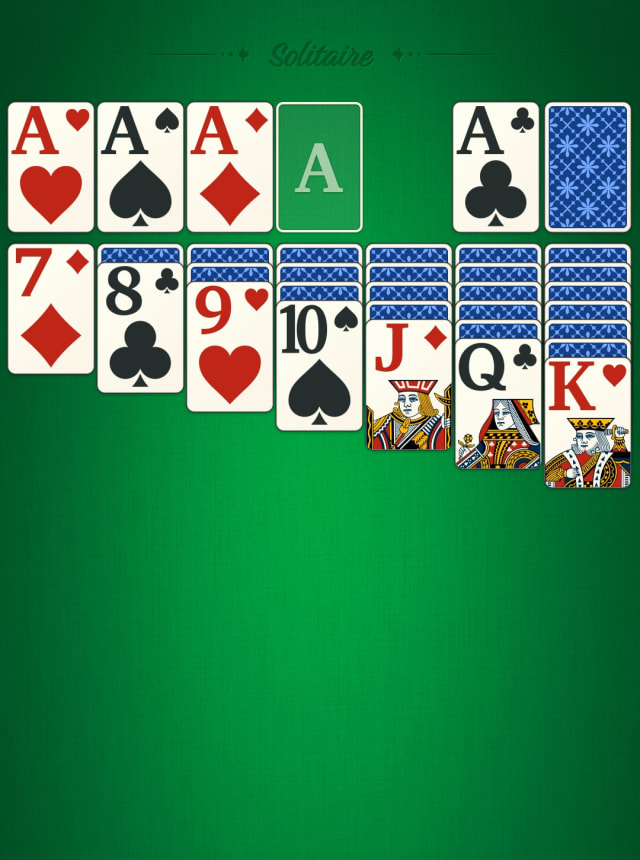Tap the empty foundation slot marked A
This screenshot has width=640, height=860.
[x=319, y=167]
